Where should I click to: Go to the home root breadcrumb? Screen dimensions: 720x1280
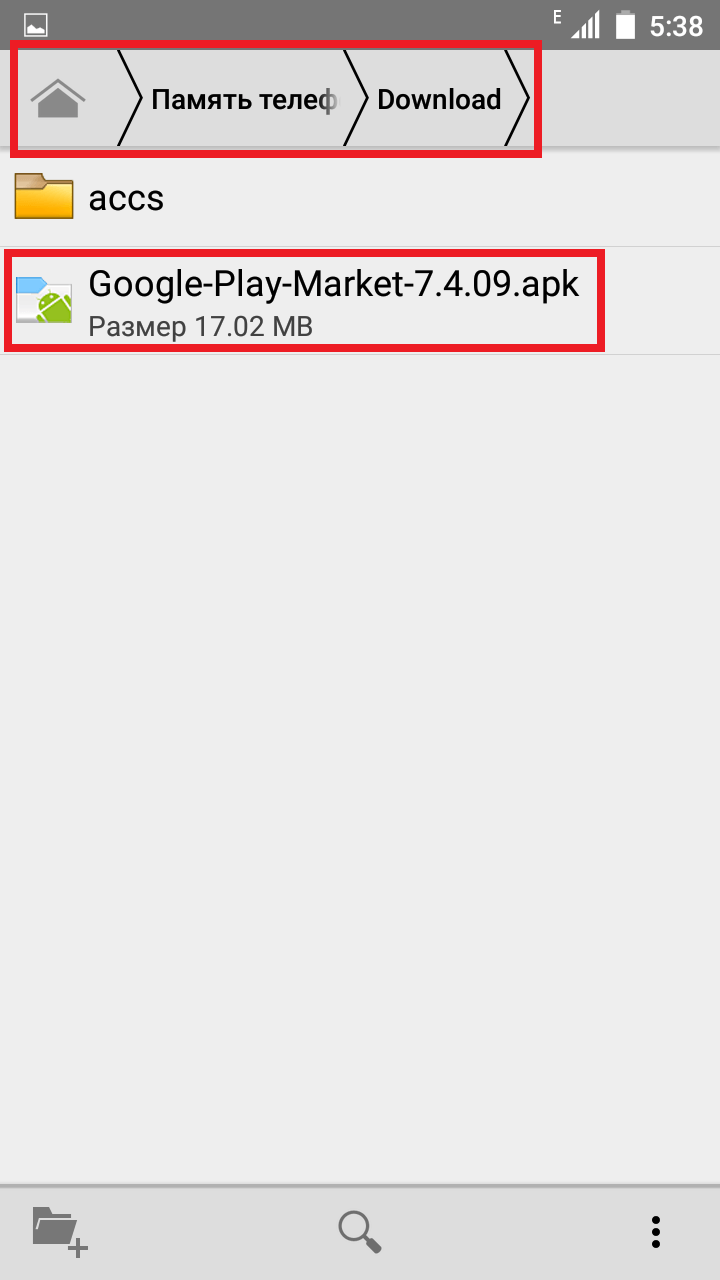coord(58,98)
